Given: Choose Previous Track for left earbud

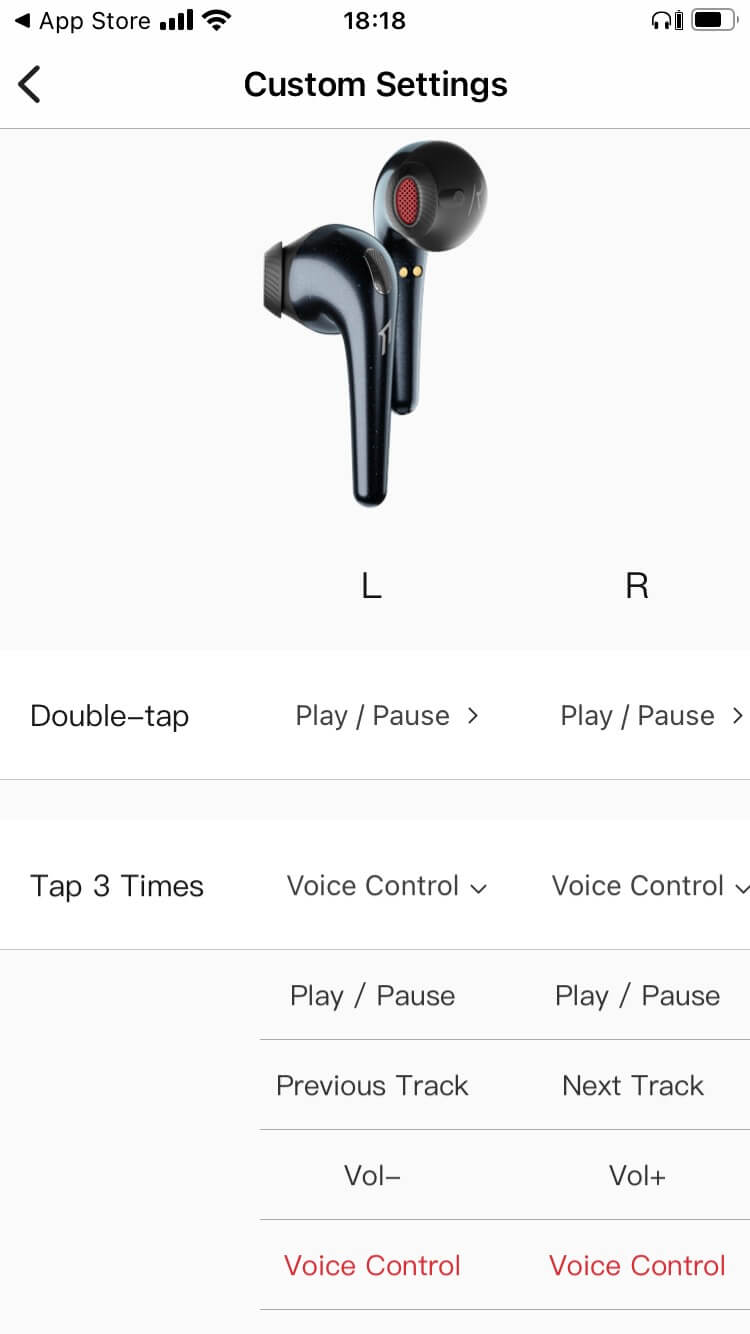Looking at the screenshot, I should tap(372, 1086).
